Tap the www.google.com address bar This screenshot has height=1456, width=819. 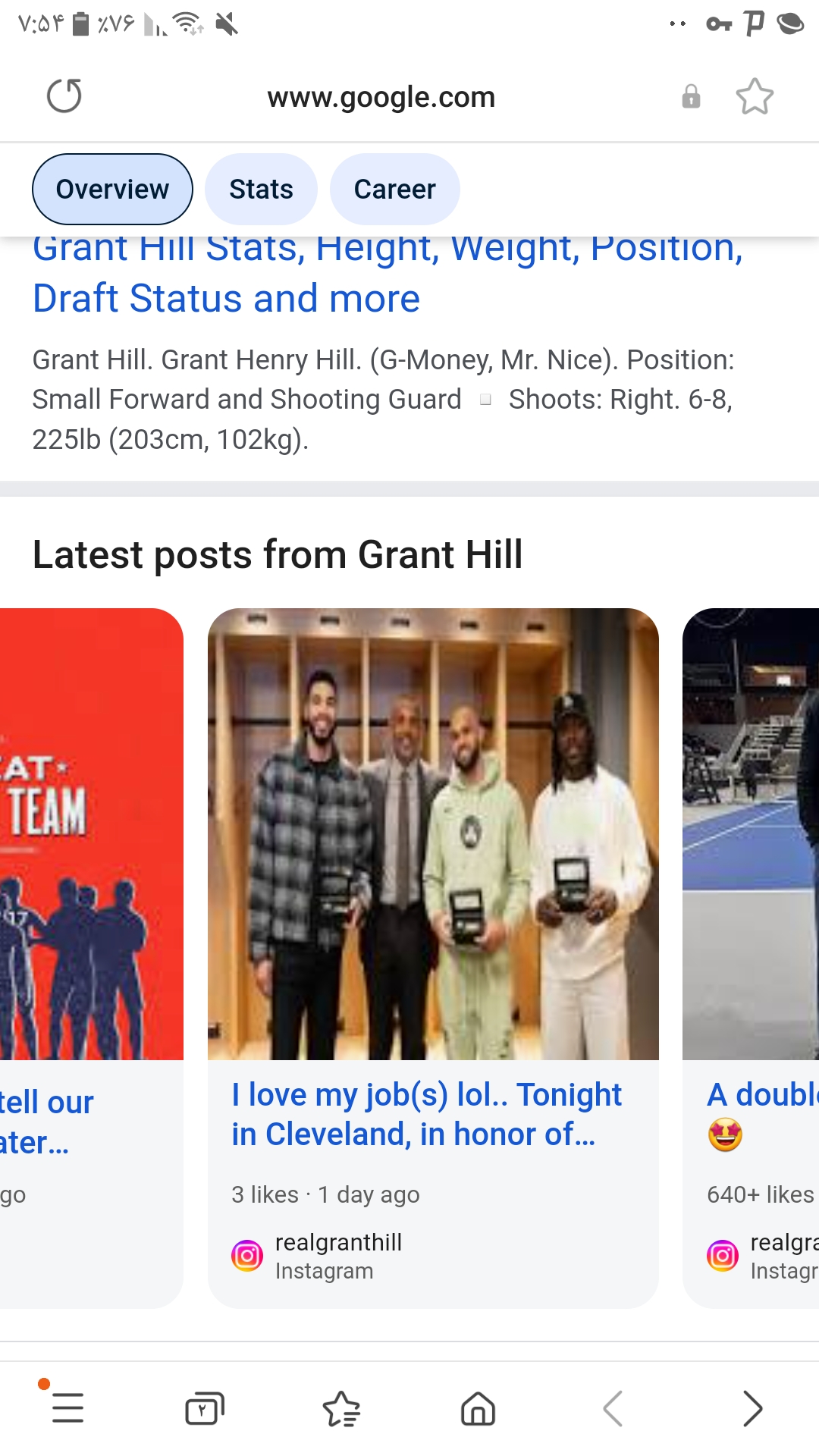pyautogui.click(x=381, y=97)
